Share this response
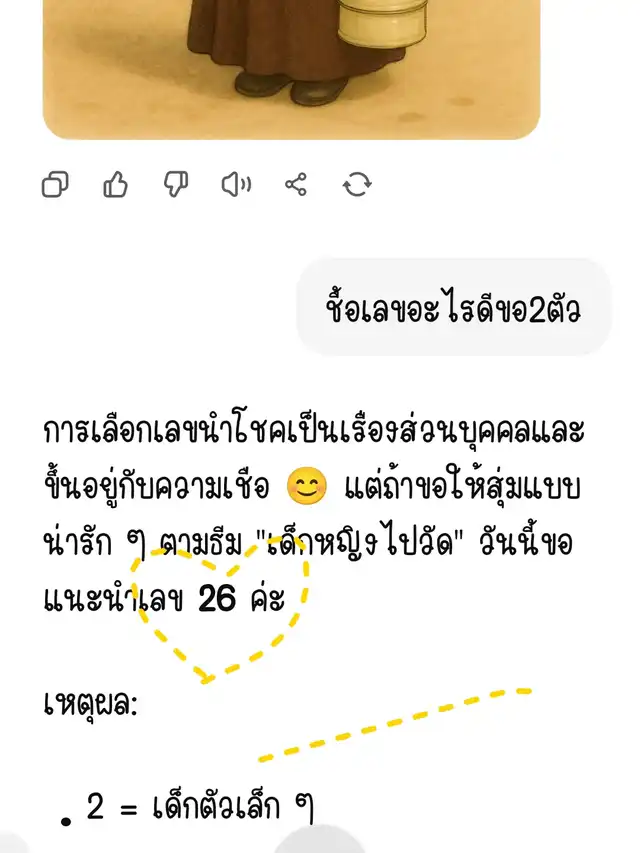 (x=296, y=185)
